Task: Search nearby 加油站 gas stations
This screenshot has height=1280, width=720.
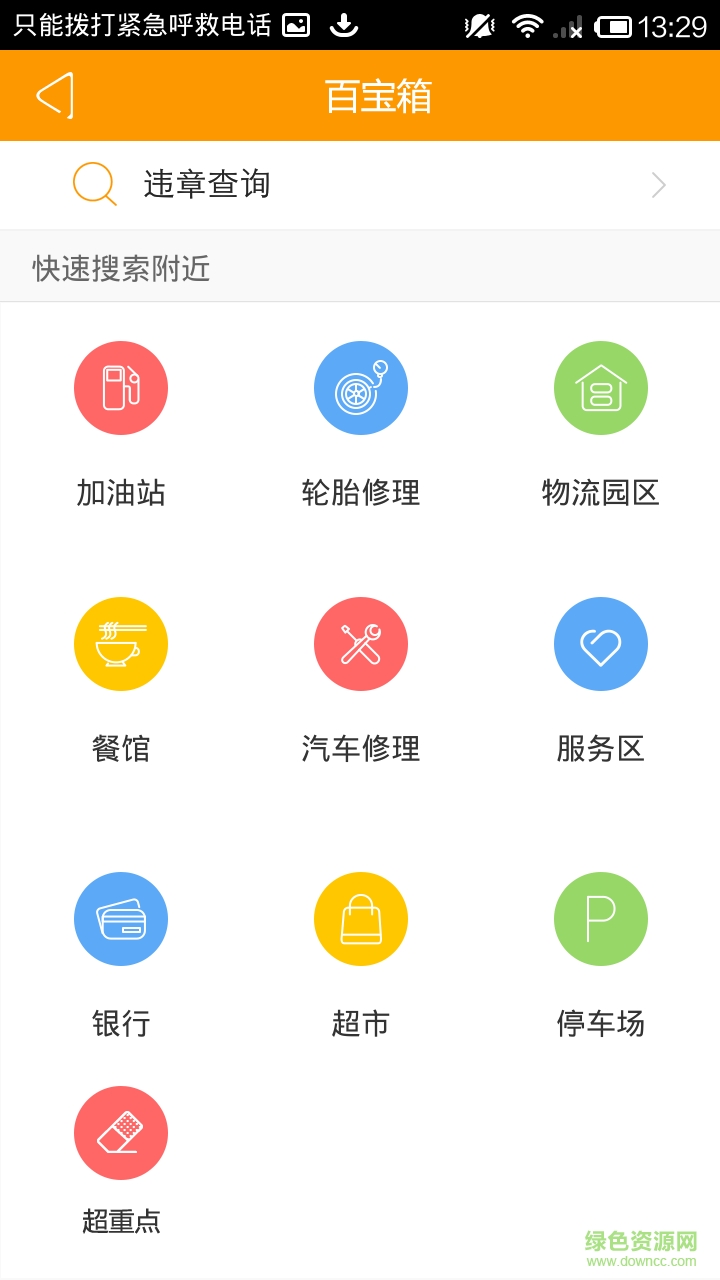Action: 121,388
